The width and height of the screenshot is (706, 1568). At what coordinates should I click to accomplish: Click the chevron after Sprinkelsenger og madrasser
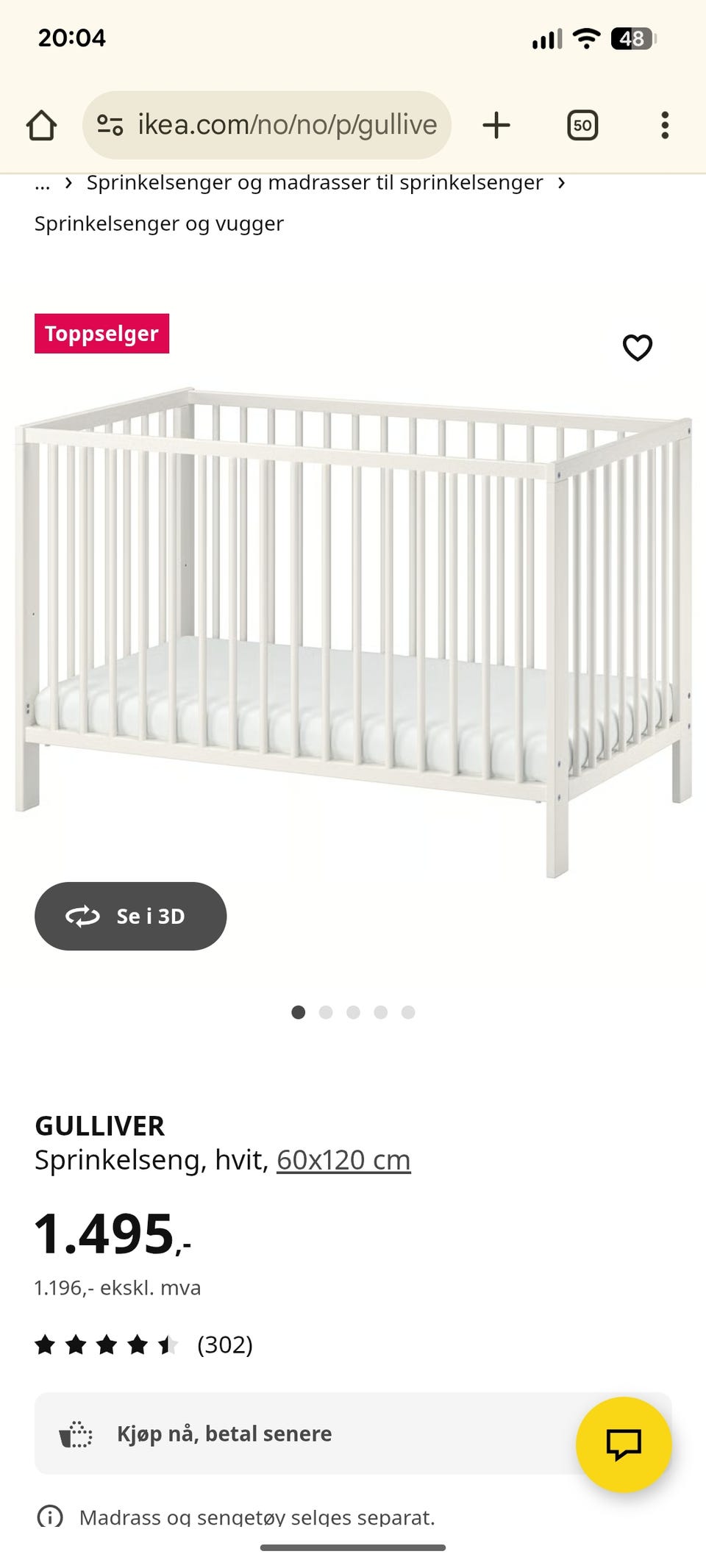point(563,182)
